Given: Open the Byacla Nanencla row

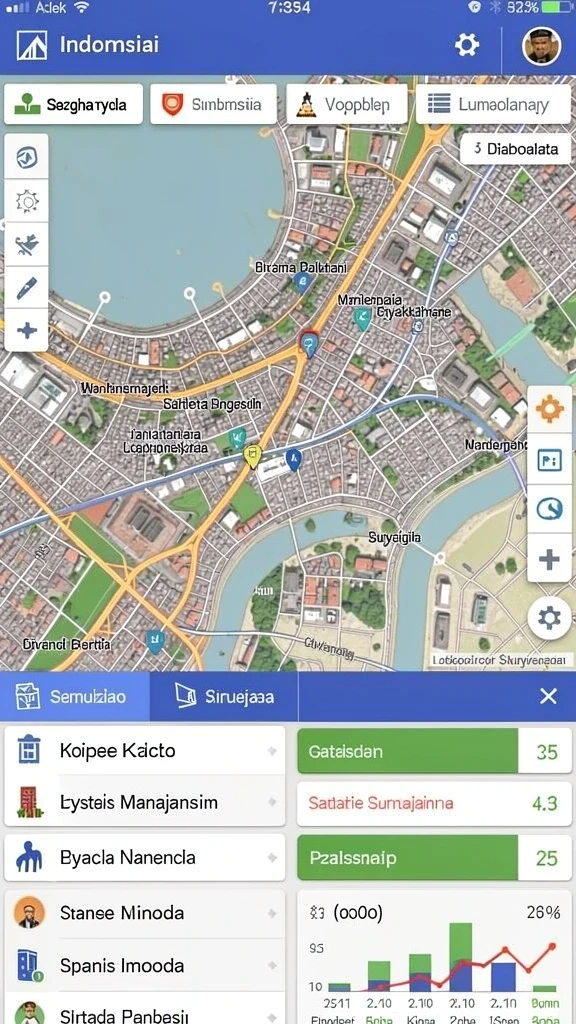Looking at the screenshot, I should 144,857.
